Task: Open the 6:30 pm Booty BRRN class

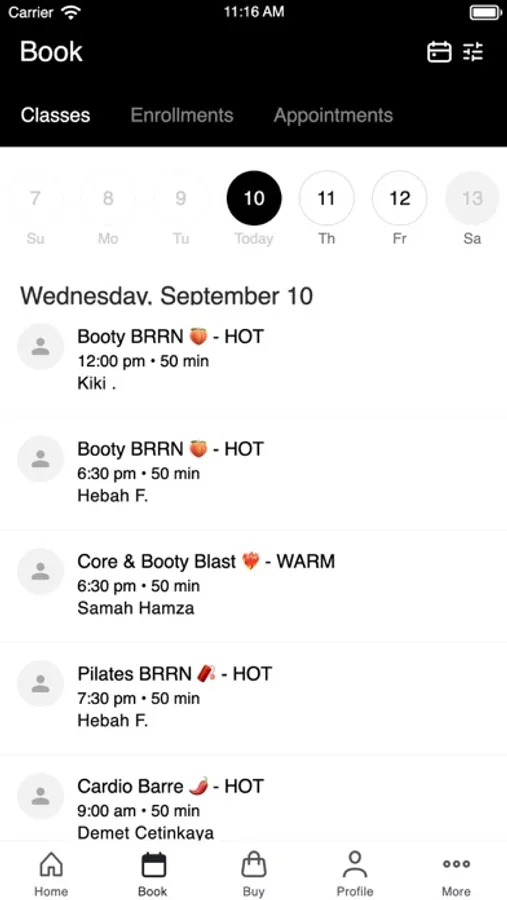Action: 253,472
